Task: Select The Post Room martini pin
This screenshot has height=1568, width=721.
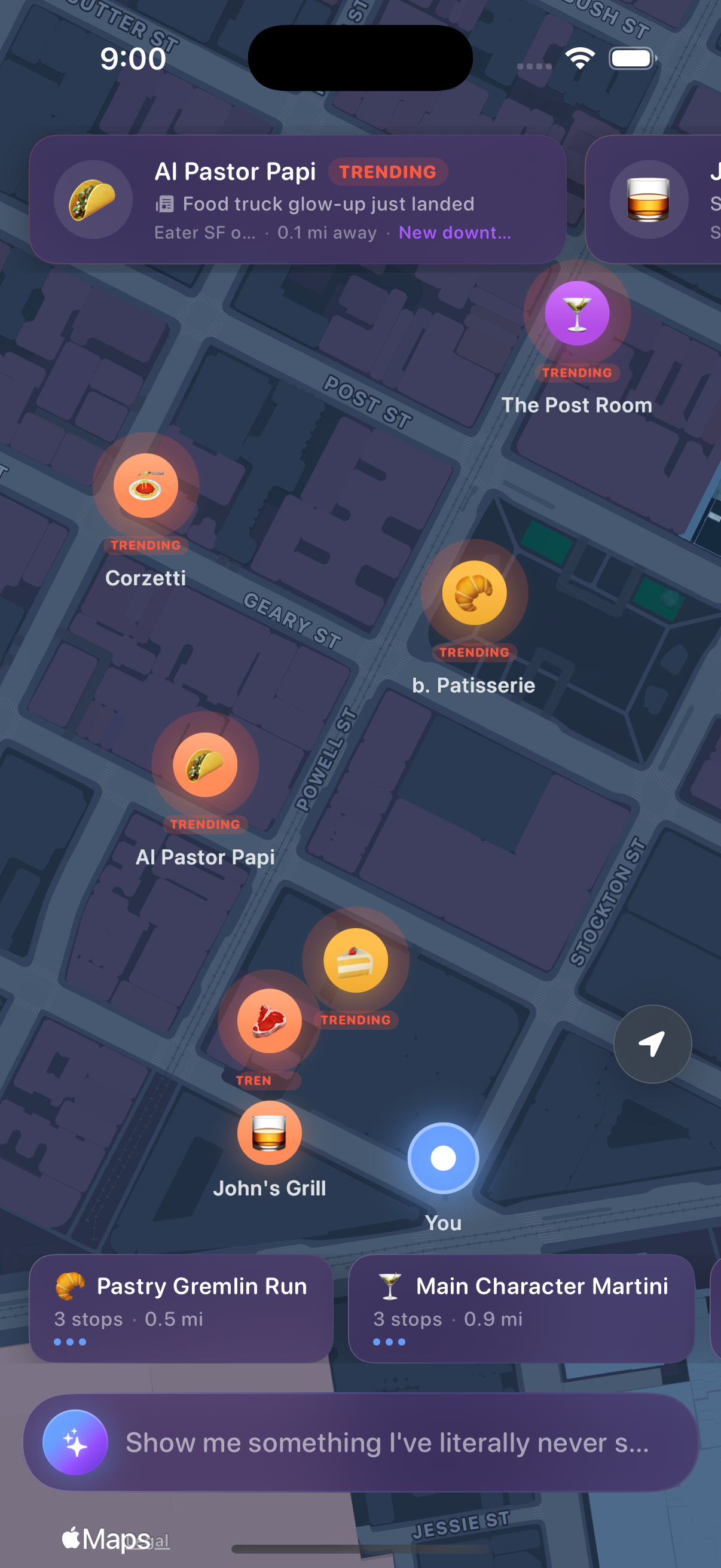Action: coord(576,313)
